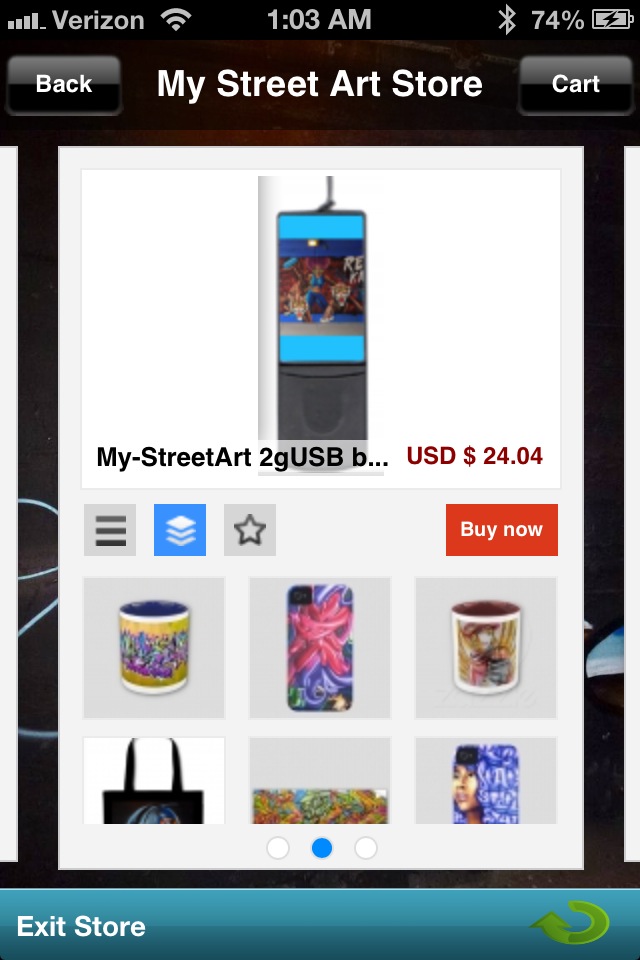
Task: Switch to the list view icon
Action: click(110, 530)
